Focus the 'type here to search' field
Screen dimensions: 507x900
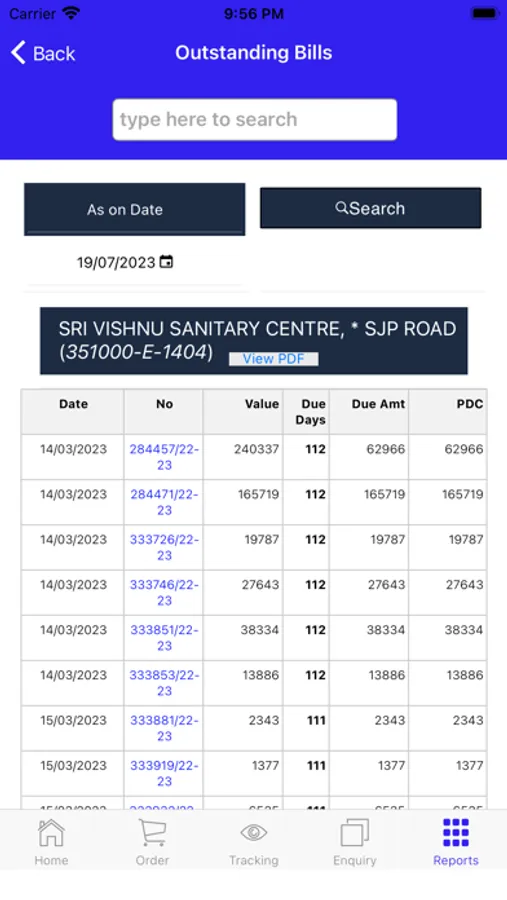(x=254, y=119)
